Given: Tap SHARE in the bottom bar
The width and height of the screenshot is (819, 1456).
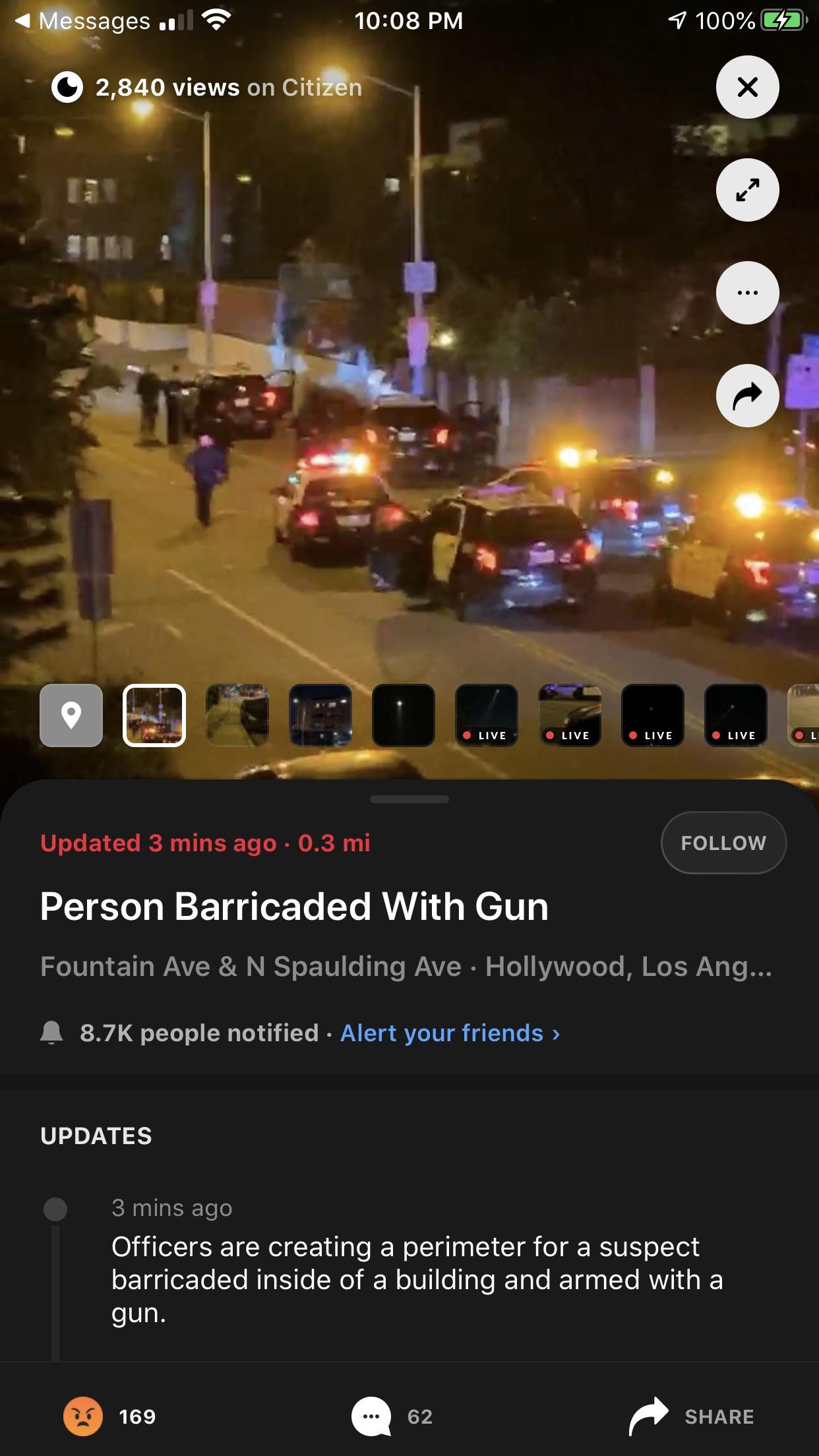Looking at the screenshot, I should point(691,1416).
